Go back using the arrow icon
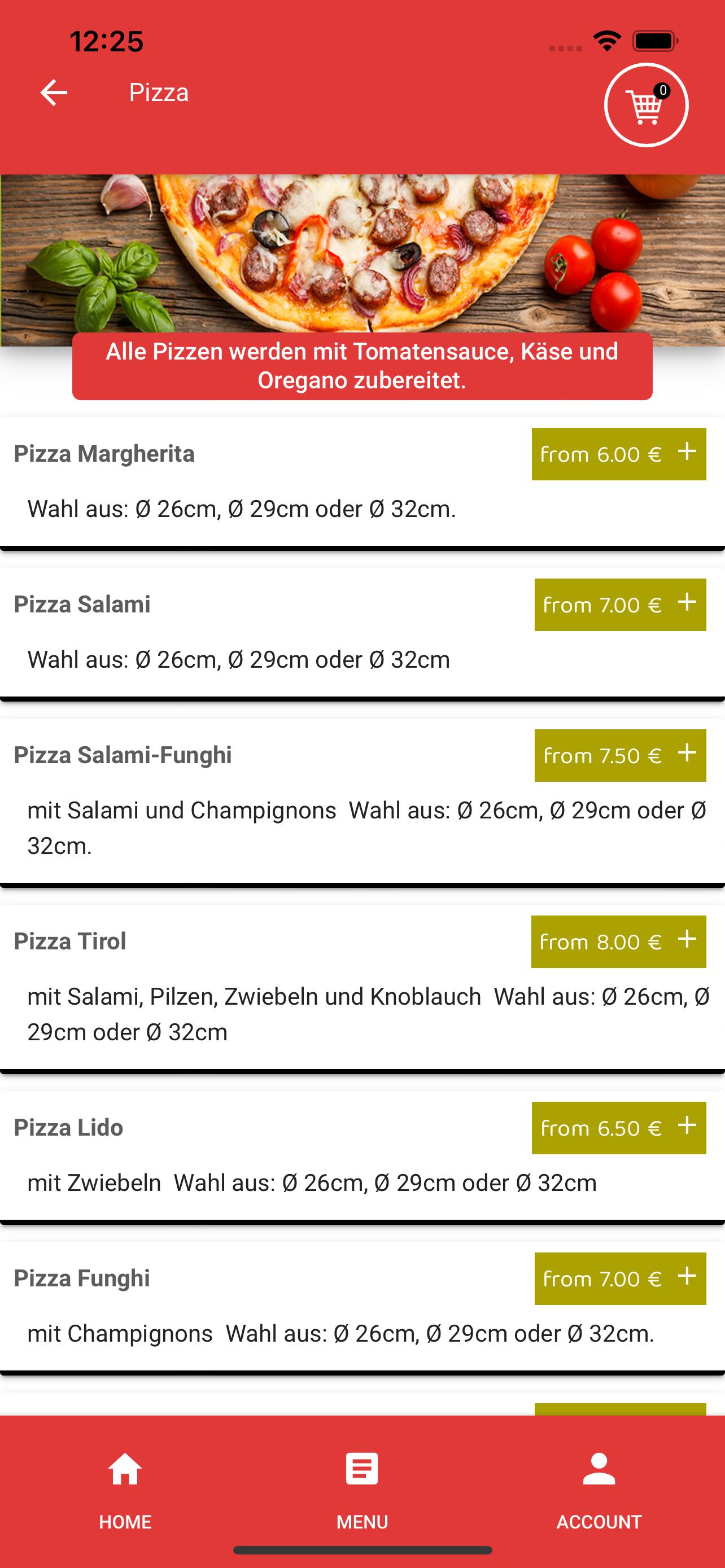 (54, 93)
